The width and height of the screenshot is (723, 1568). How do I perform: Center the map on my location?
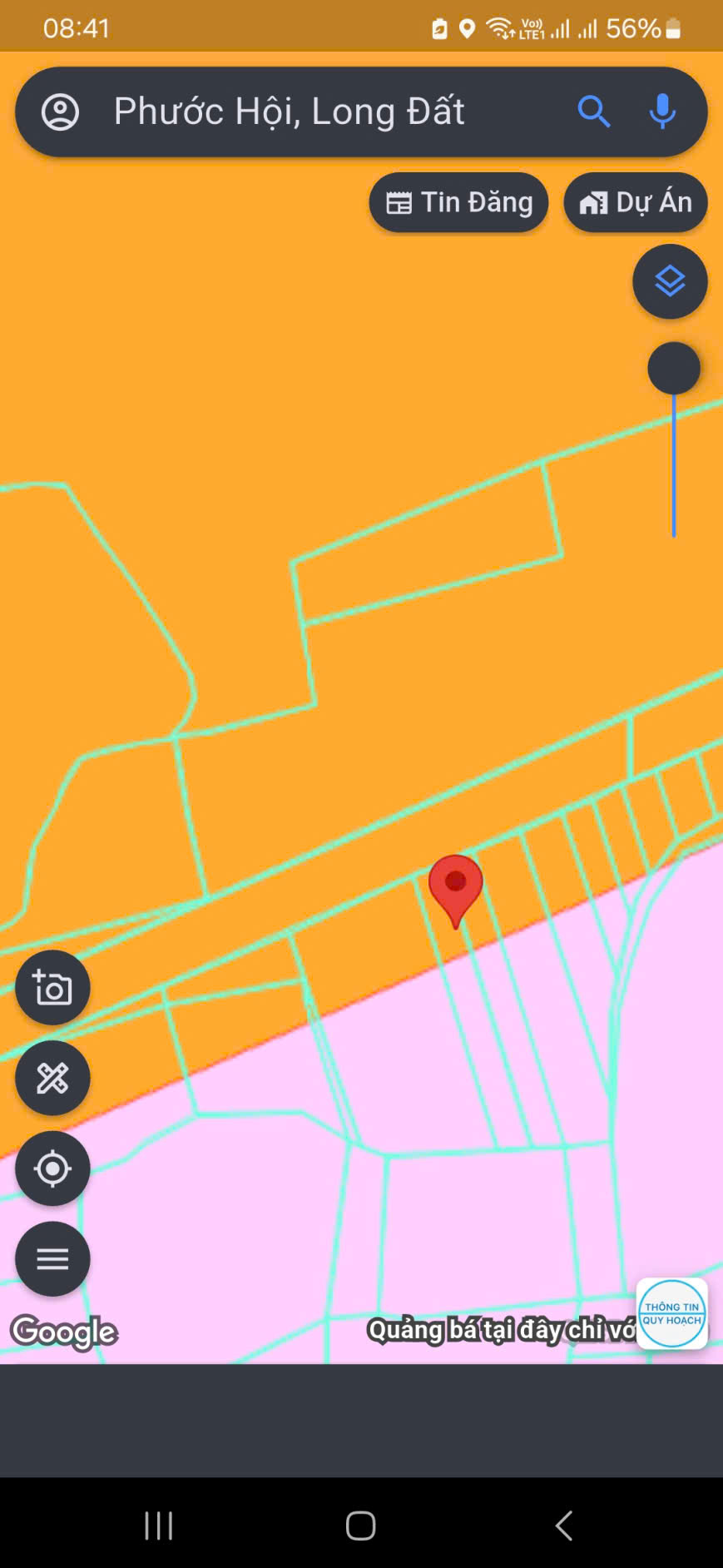pyautogui.click(x=52, y=1169)
